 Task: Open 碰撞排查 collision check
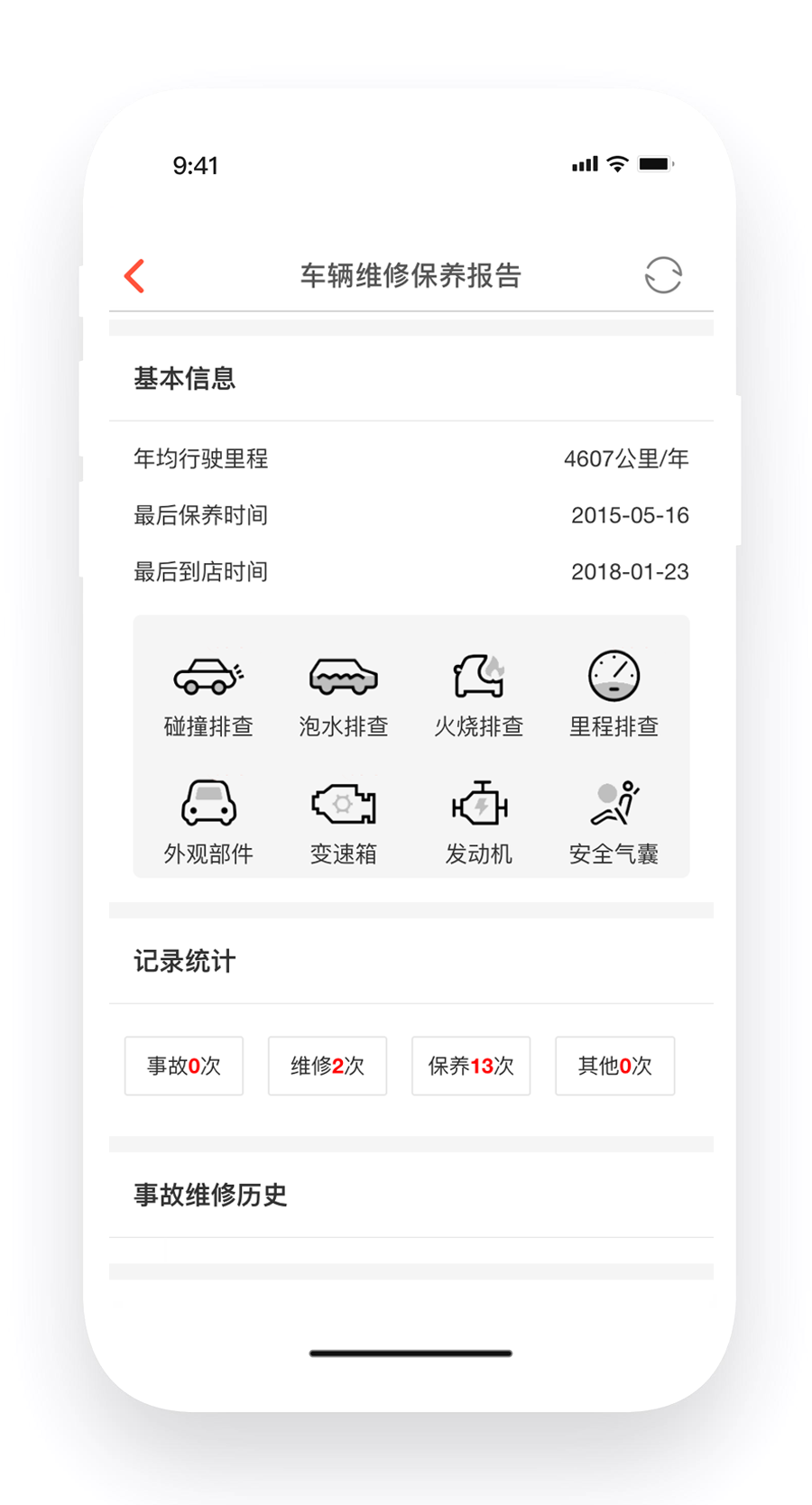(208, 694)
